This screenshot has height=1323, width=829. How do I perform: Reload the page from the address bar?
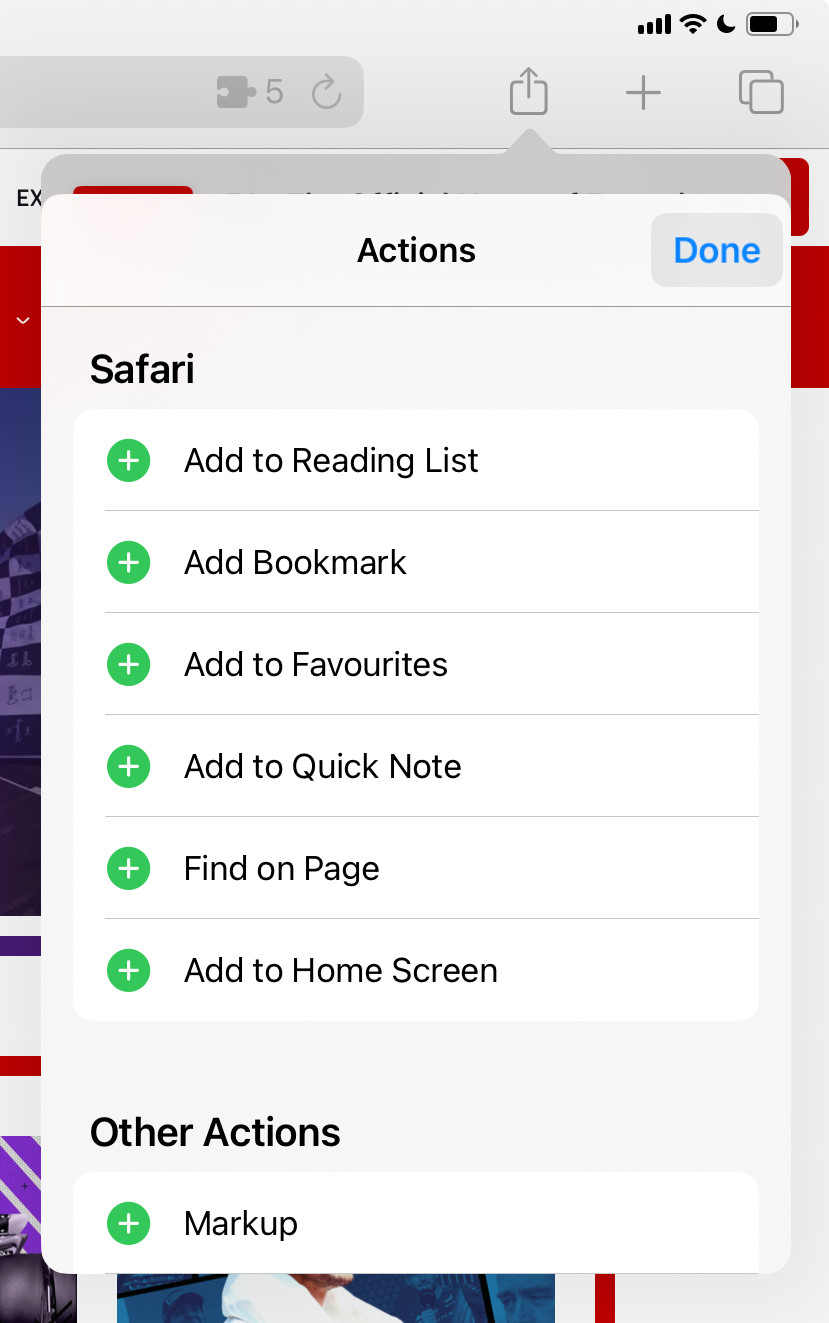coord(326,93)
